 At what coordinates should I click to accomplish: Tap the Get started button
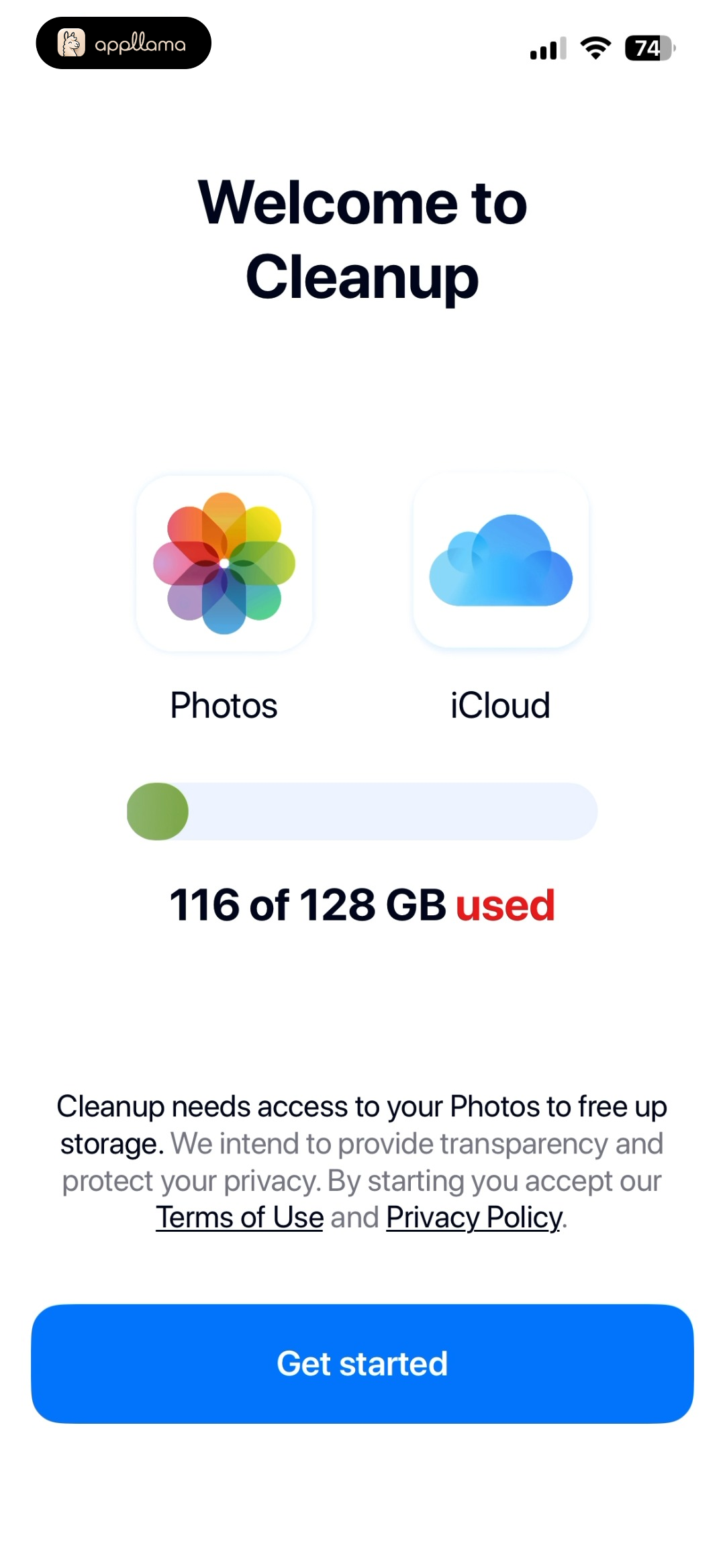pos(362,1363)
